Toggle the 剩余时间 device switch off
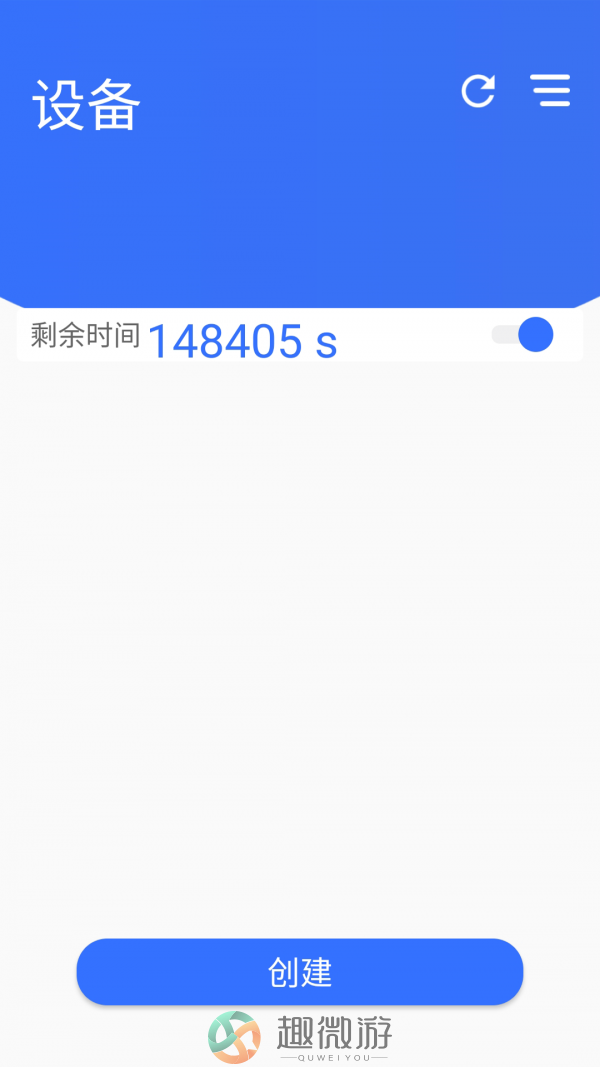600x1067 pixels. [x=522, y=334]
